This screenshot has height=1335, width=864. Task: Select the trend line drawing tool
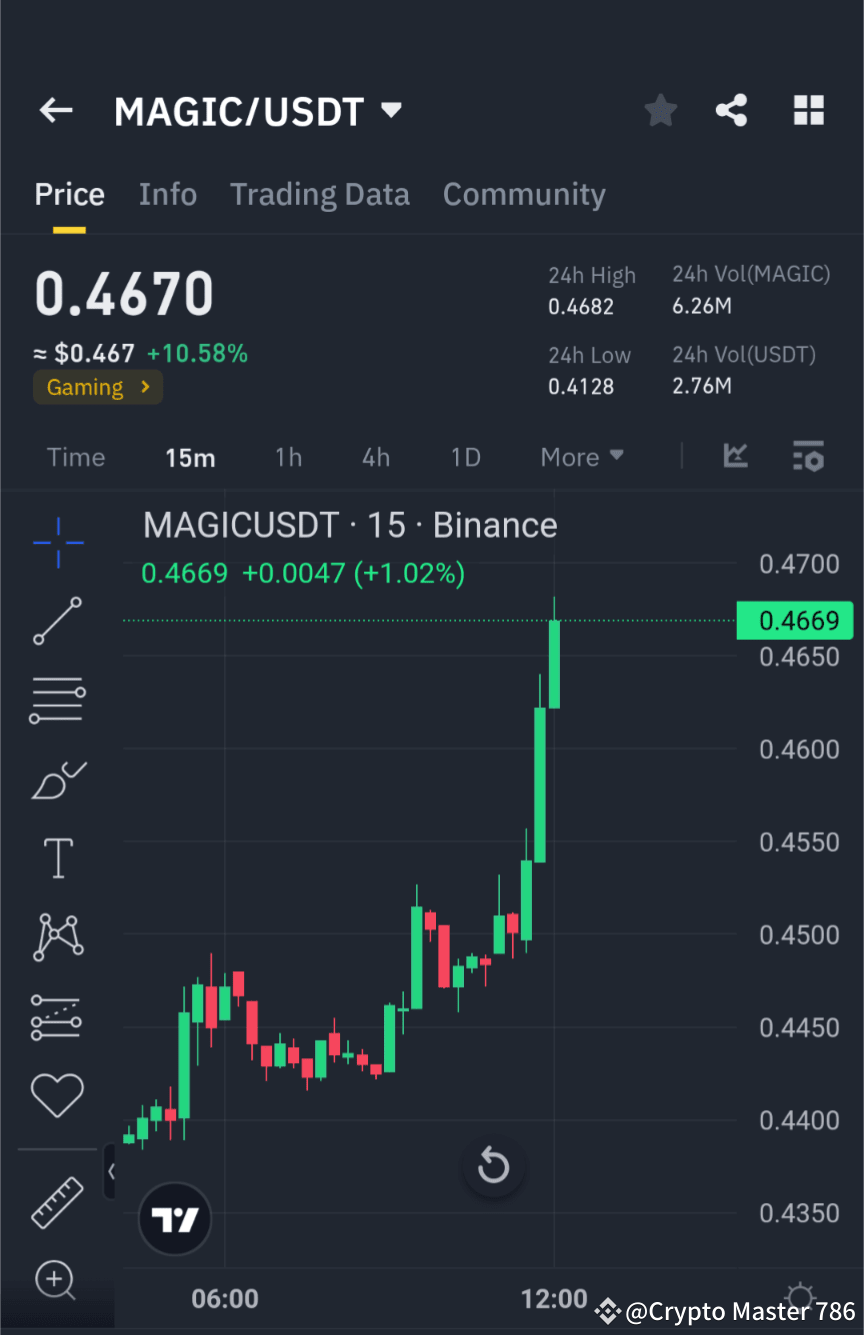[x=57, y=621]
